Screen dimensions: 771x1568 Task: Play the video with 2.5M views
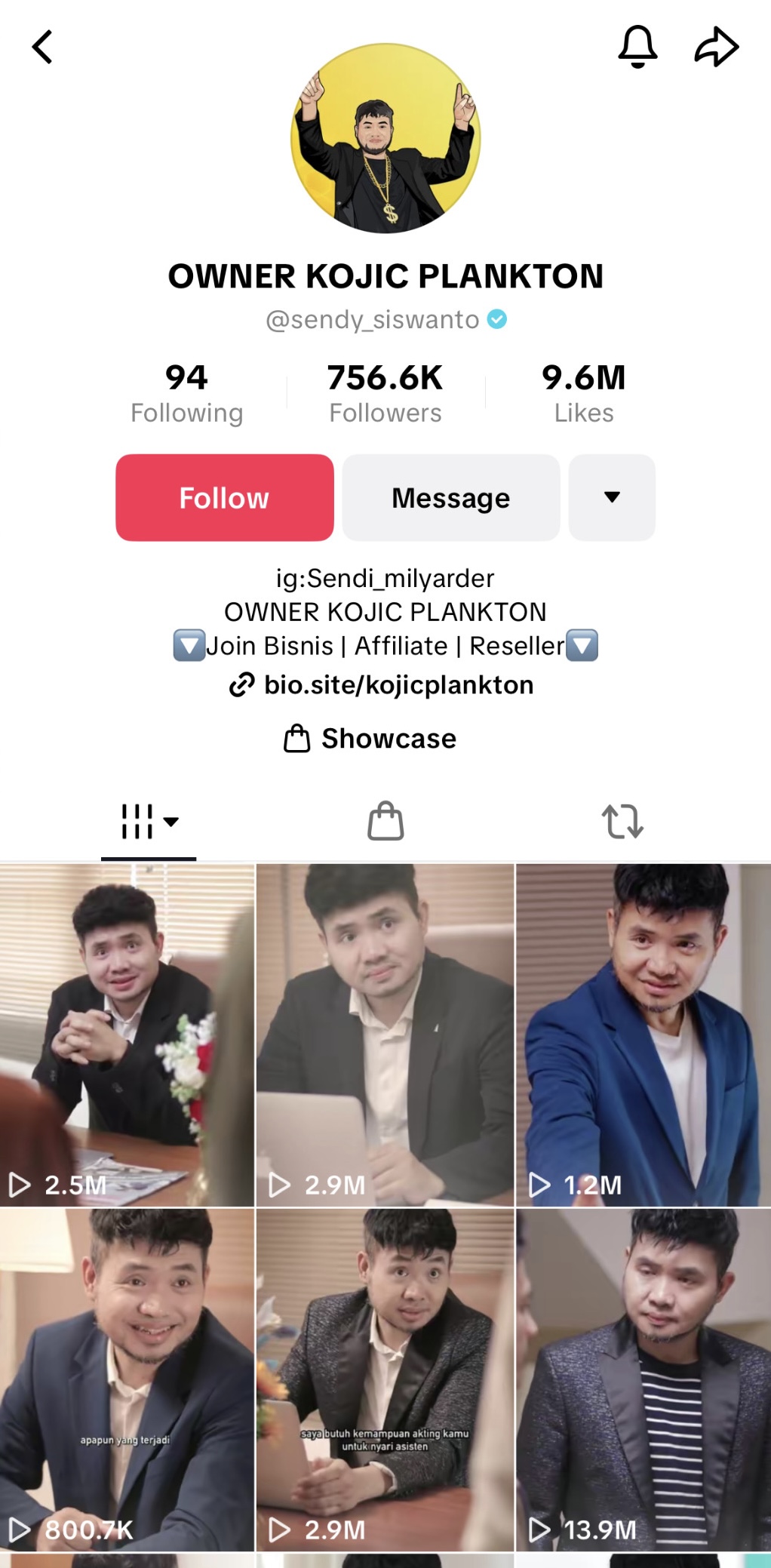(x=127, y=1034)
